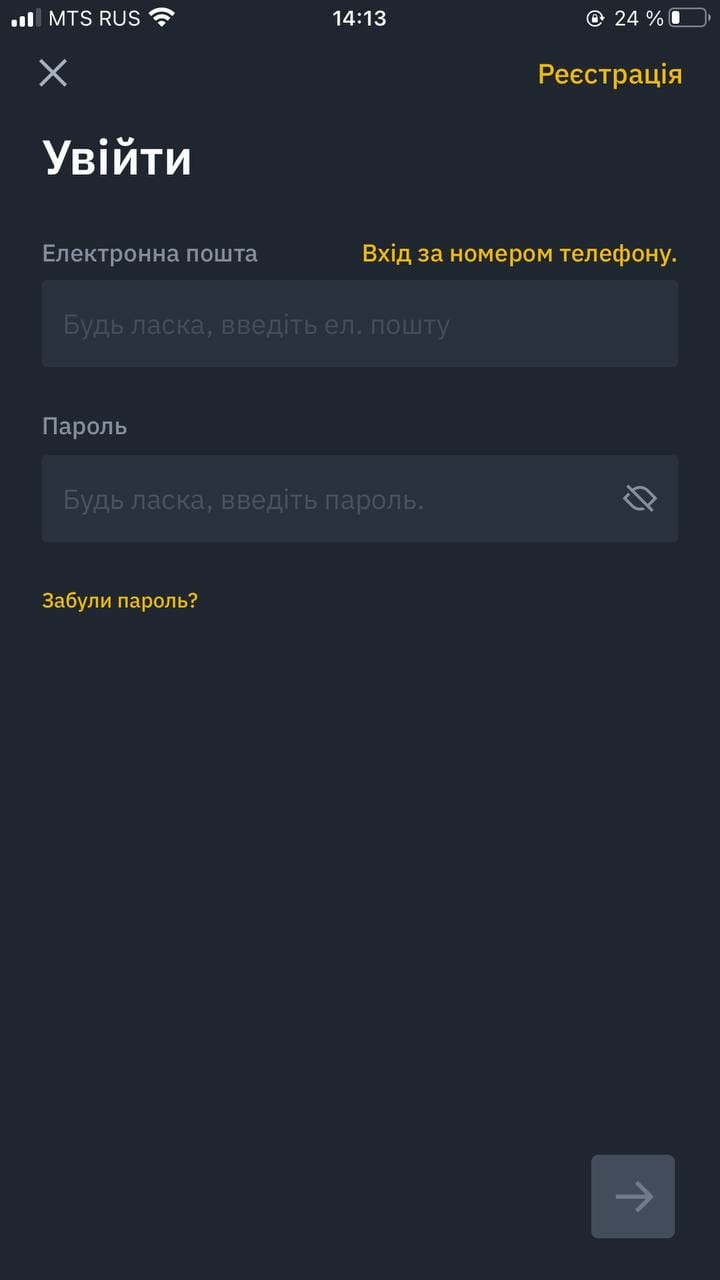
Task: Tap the arrow button to continue
Action: (x=633, y=1197)
